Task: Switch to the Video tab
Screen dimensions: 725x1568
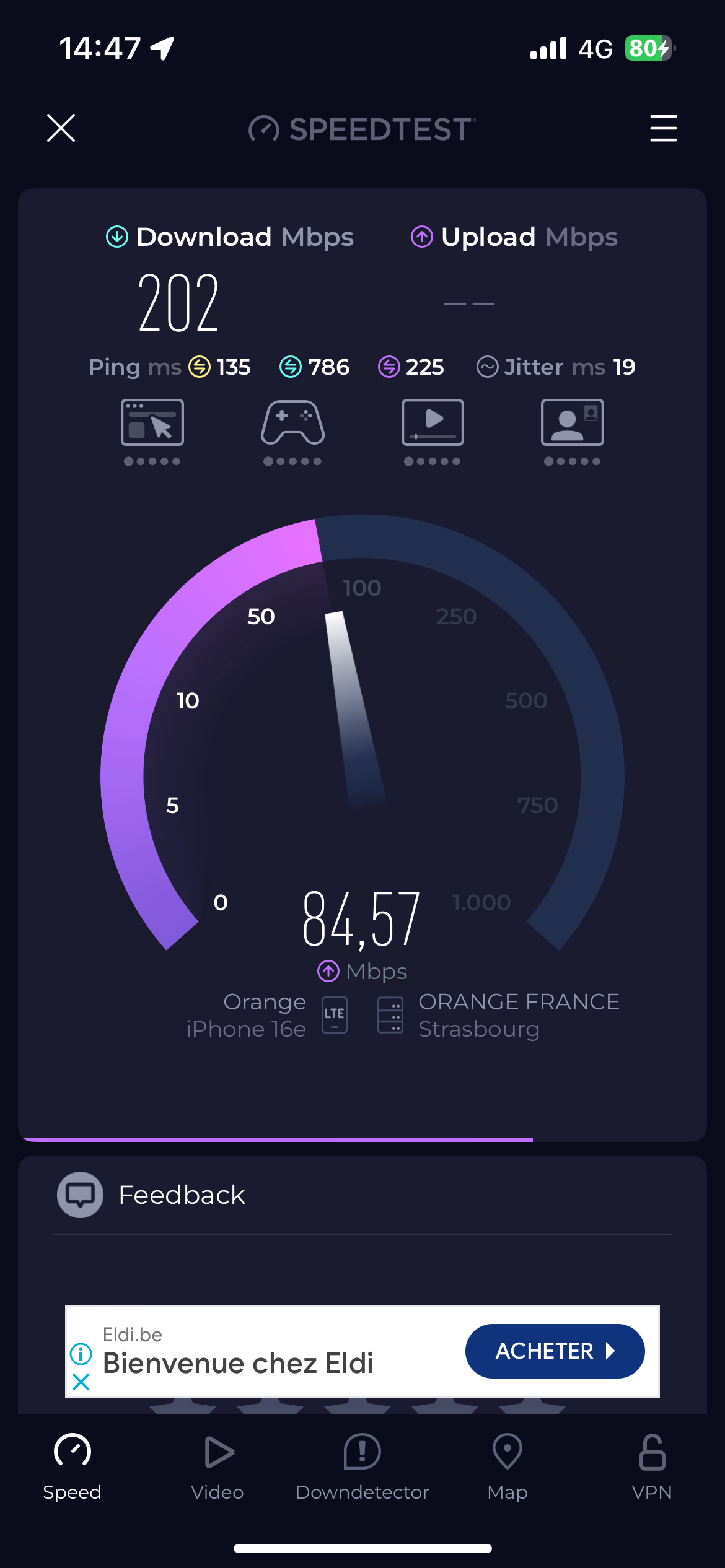Action: pyautogui.click(x=217, y=1467)
